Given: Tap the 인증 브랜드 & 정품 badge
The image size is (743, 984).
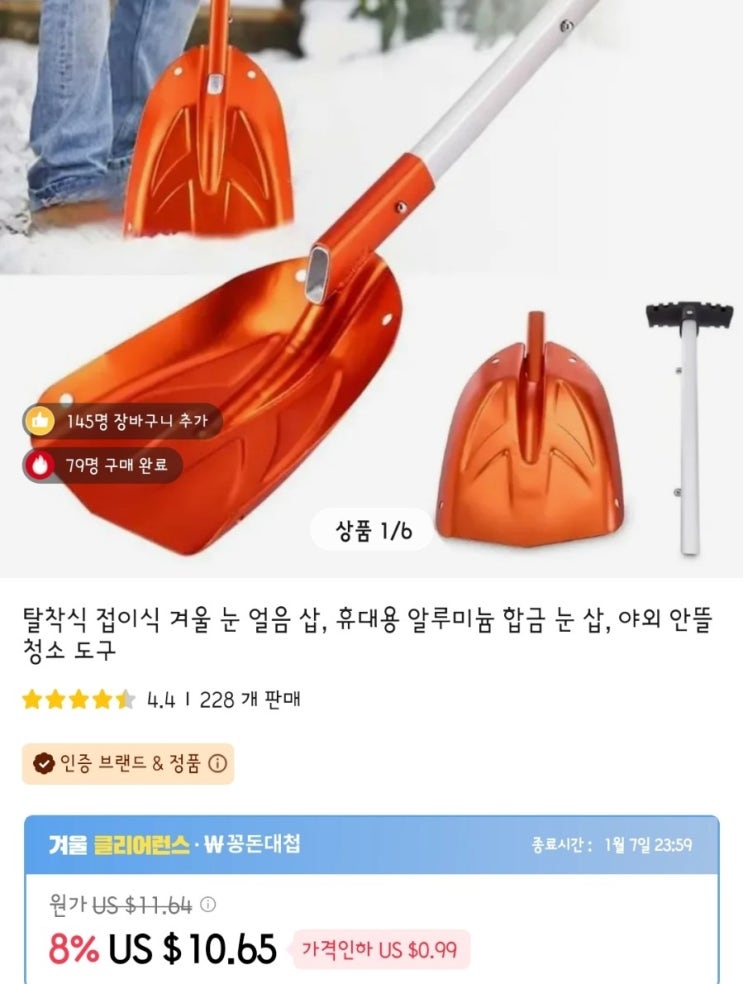Looking at the screenshot, I should pos(128,764).
